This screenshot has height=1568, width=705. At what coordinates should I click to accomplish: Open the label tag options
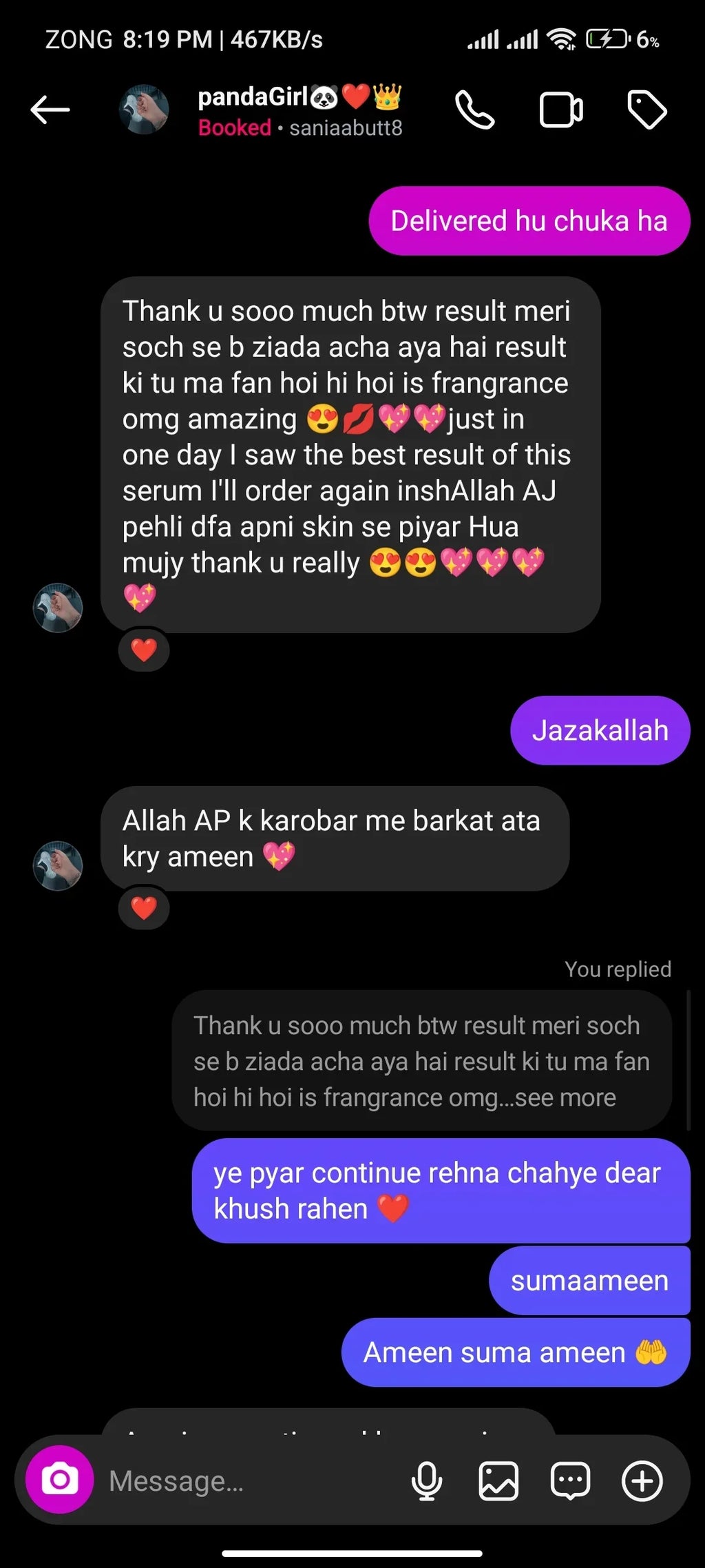pyautogui.click(x=646, y=110)
